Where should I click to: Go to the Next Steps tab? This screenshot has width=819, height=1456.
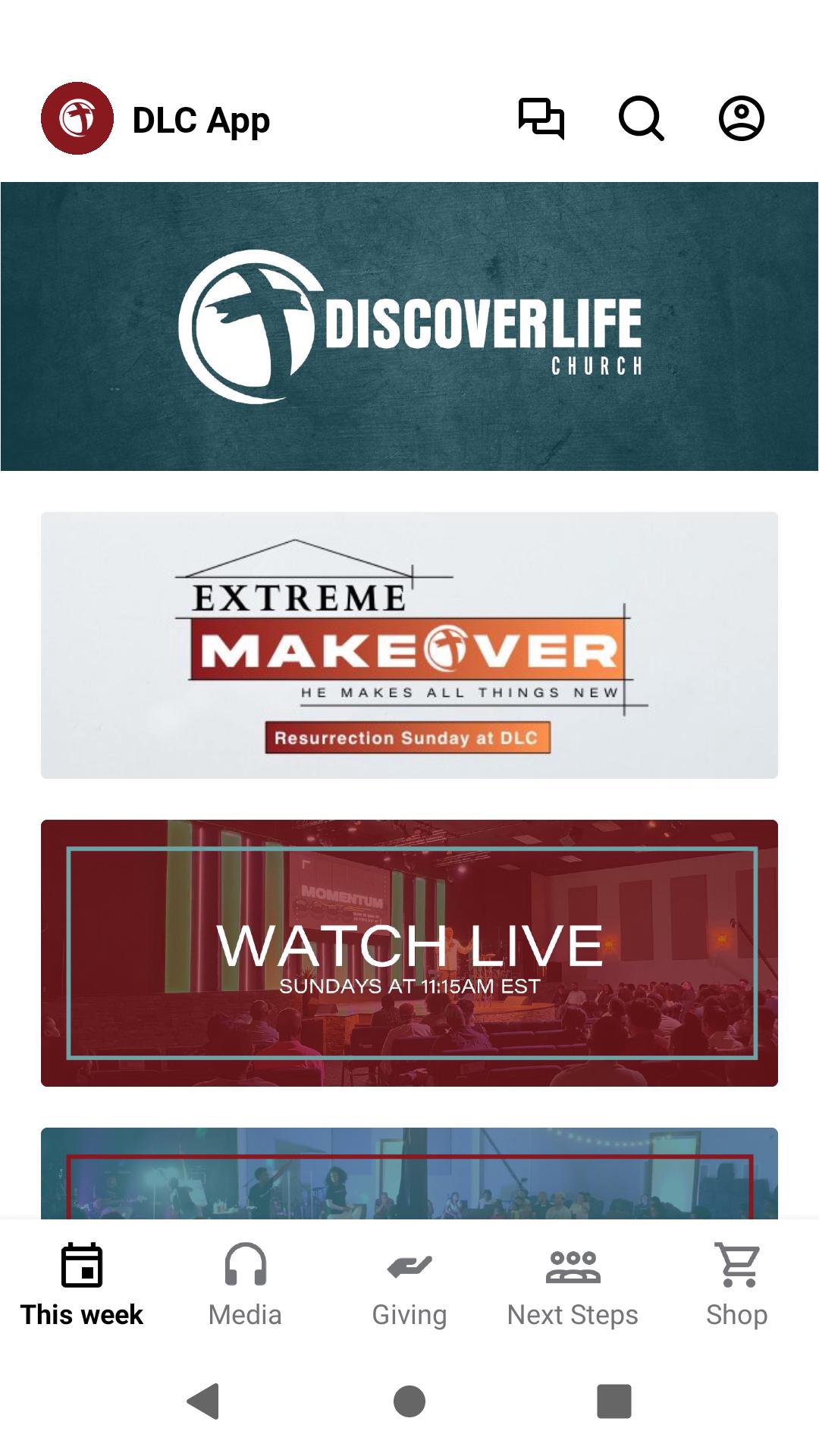pos(573,1285)
